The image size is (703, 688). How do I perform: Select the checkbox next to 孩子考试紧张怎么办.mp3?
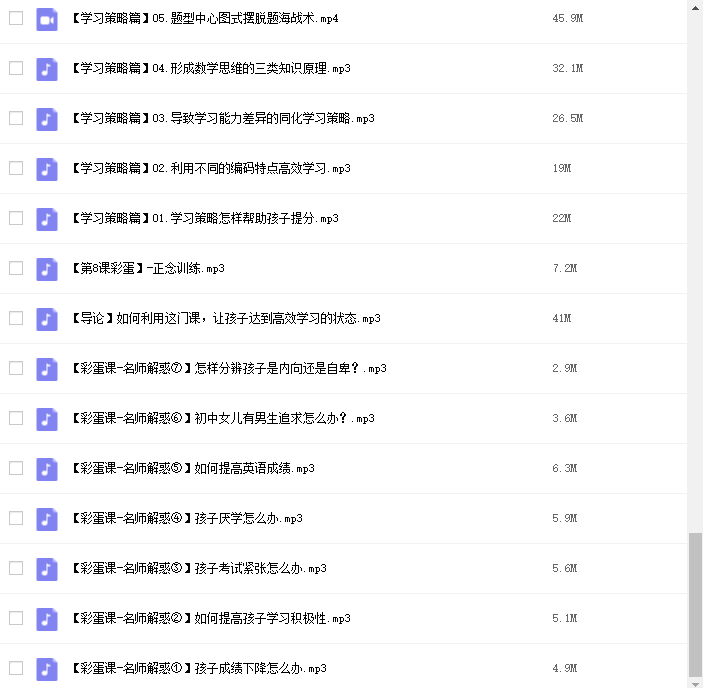click(x=16, y=568)
